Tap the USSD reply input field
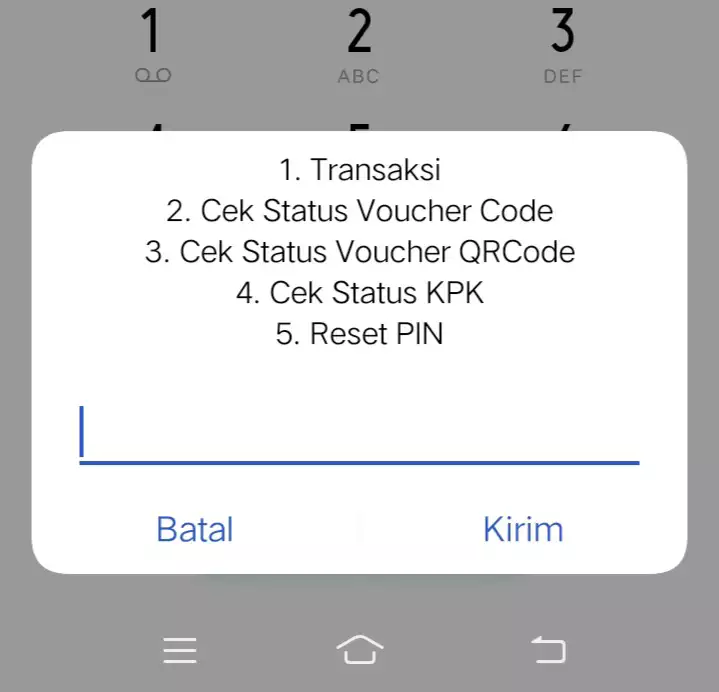The image size is (719, 692). pyautogui.click(x=359, y=434)
